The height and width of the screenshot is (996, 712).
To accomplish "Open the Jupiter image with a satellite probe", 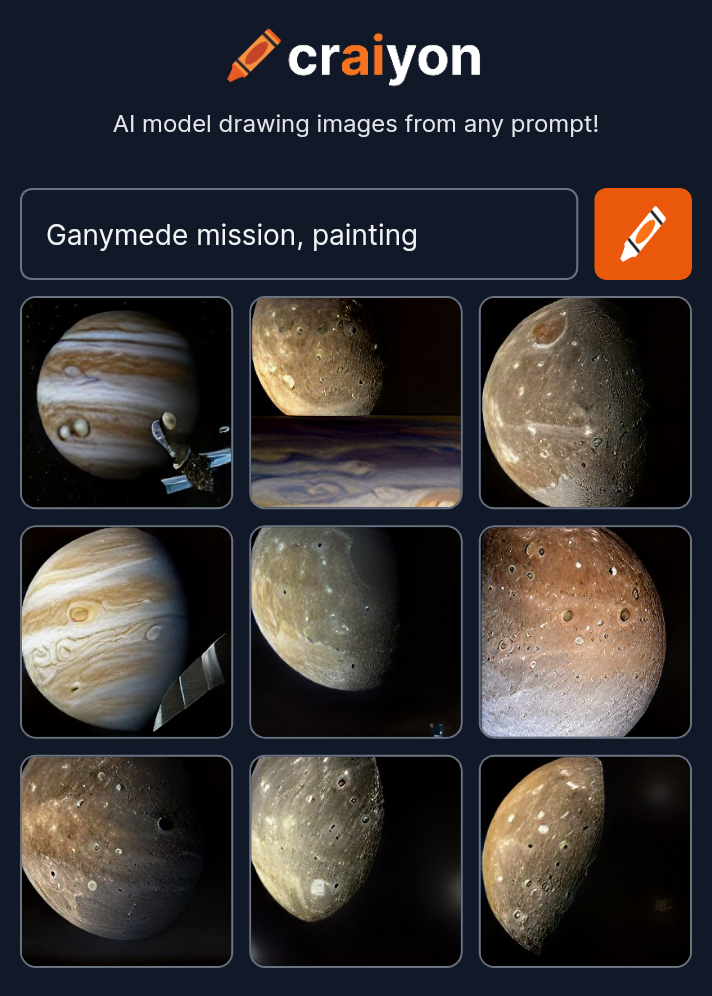I will [x=127, y=403].
